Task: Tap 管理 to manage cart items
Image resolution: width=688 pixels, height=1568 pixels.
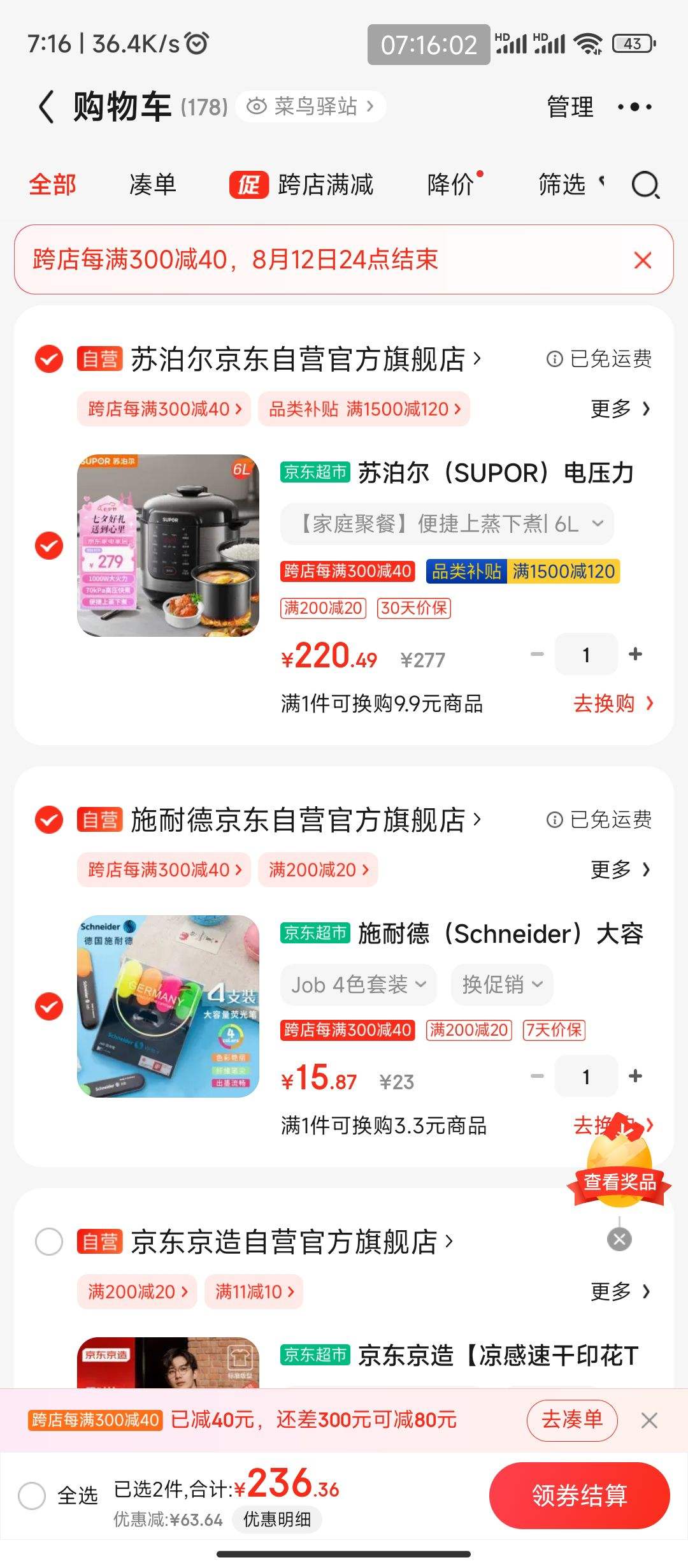Action: point(570,107)
